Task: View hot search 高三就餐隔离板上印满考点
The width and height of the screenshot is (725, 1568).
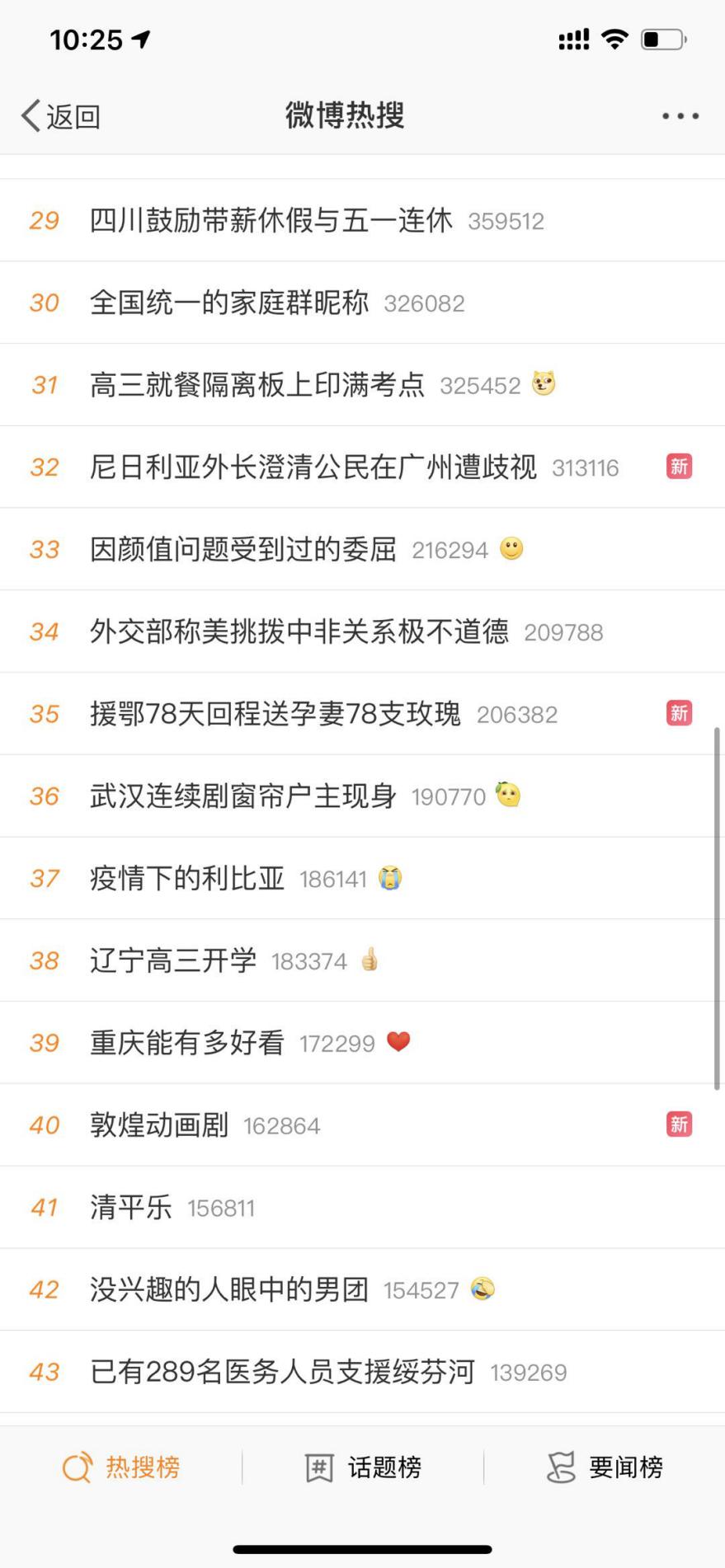Action: pos(257,385)
